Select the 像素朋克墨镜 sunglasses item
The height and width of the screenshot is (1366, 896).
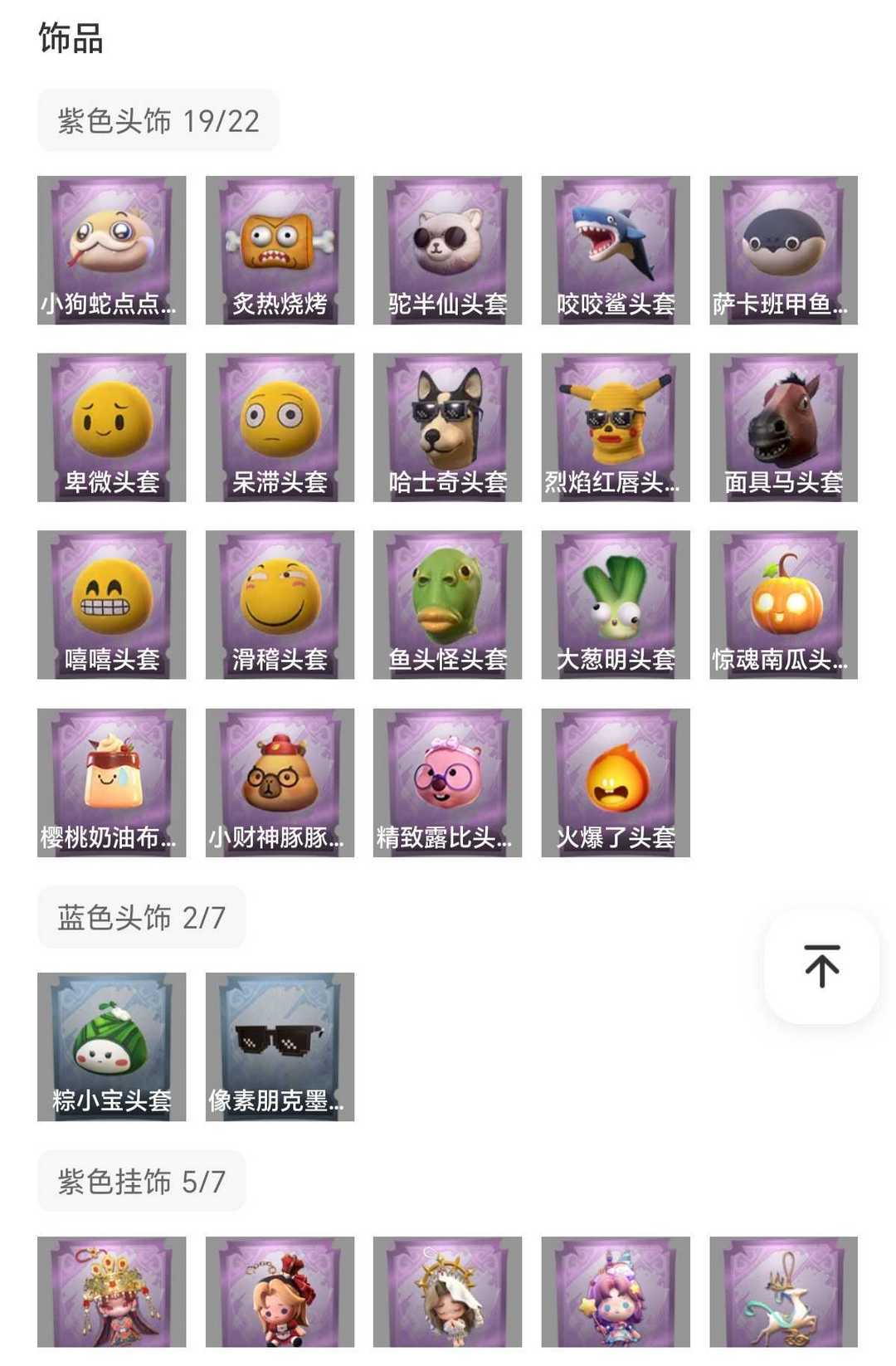point(280,1046)
